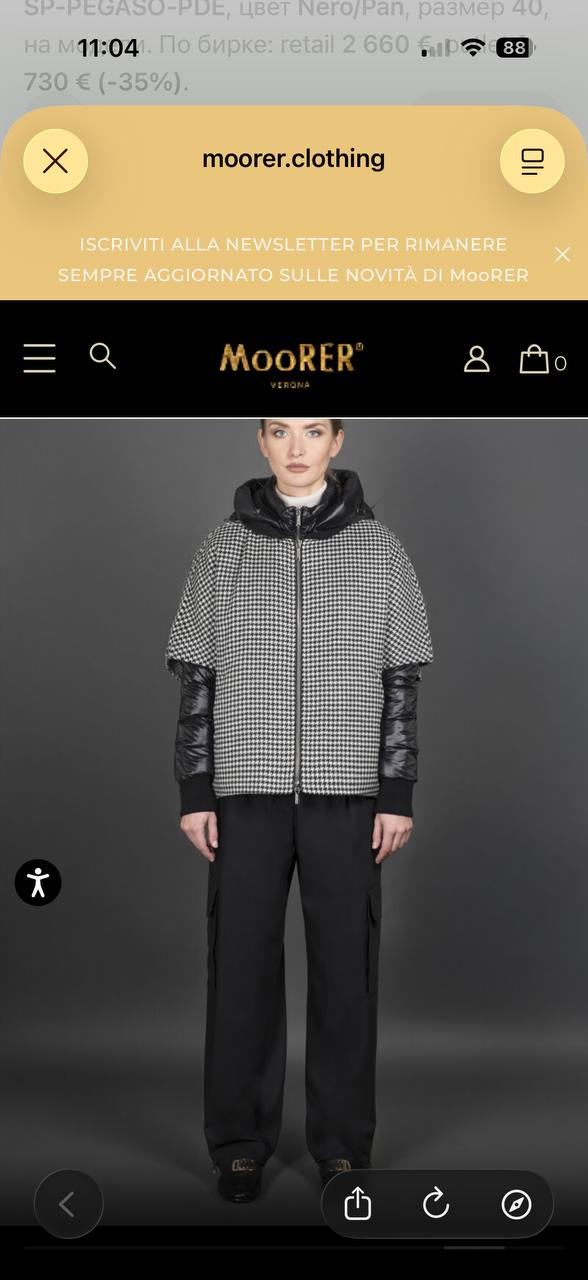Dismiss the newsletter banner
588x1280 pixels.
(562, 254)
